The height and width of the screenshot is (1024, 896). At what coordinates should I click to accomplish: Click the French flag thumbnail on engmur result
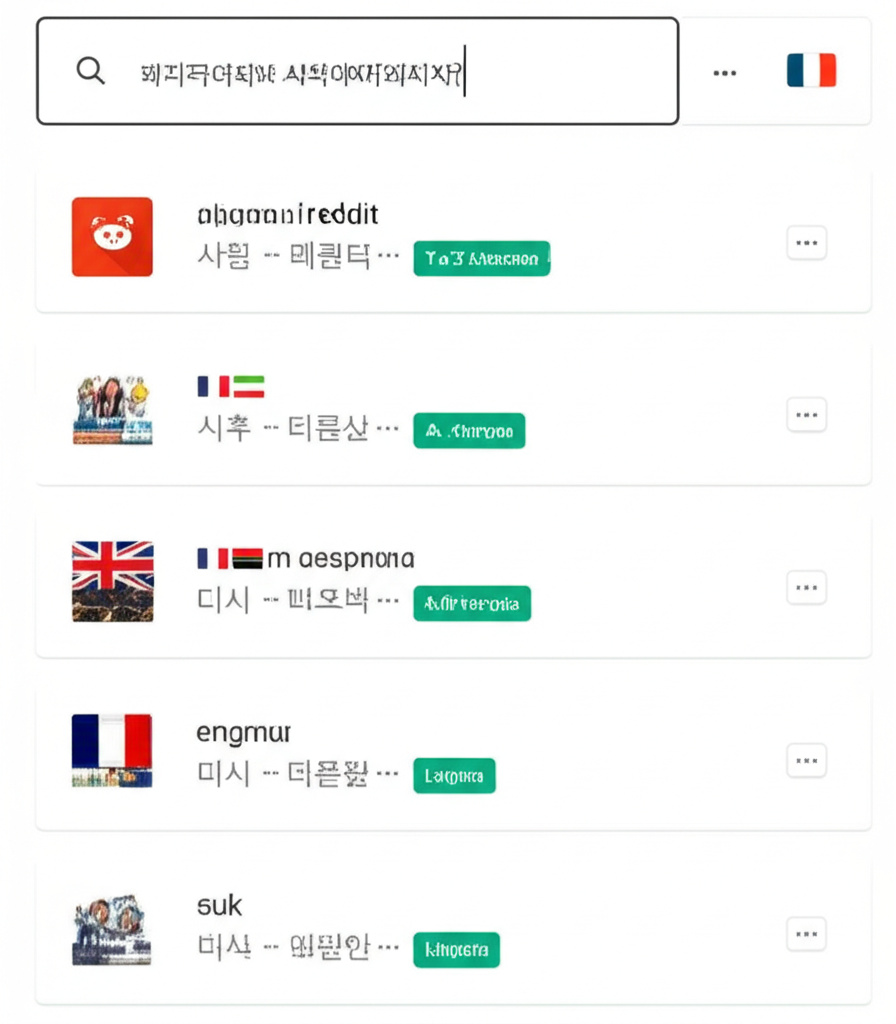tap(112, 755)
